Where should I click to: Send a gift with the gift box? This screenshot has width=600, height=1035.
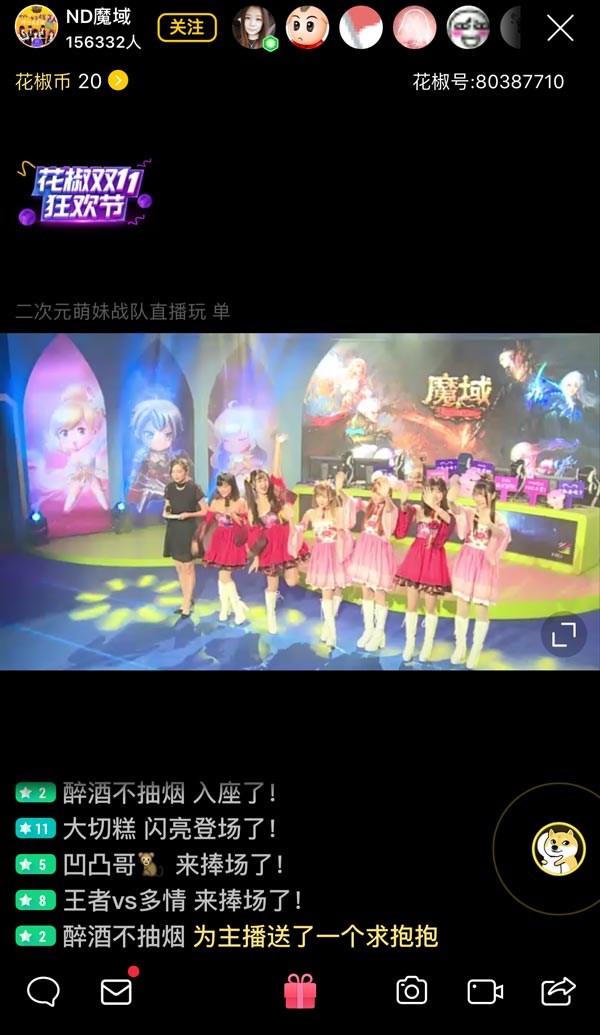pos(300,991)
